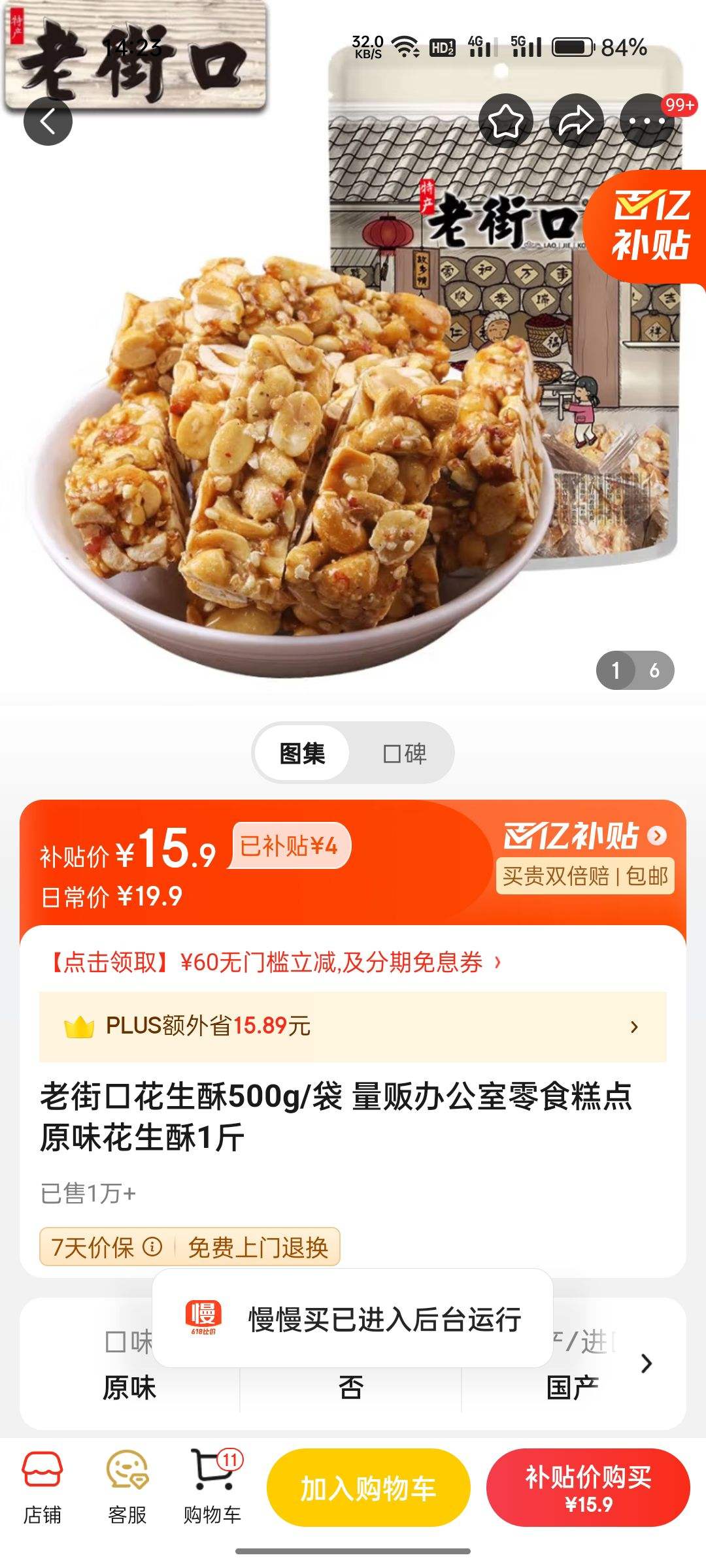Viewport: 706px width, 1568px height.
Task: Tap the 1/6 image page indicator
Action: tap(633, 669)
